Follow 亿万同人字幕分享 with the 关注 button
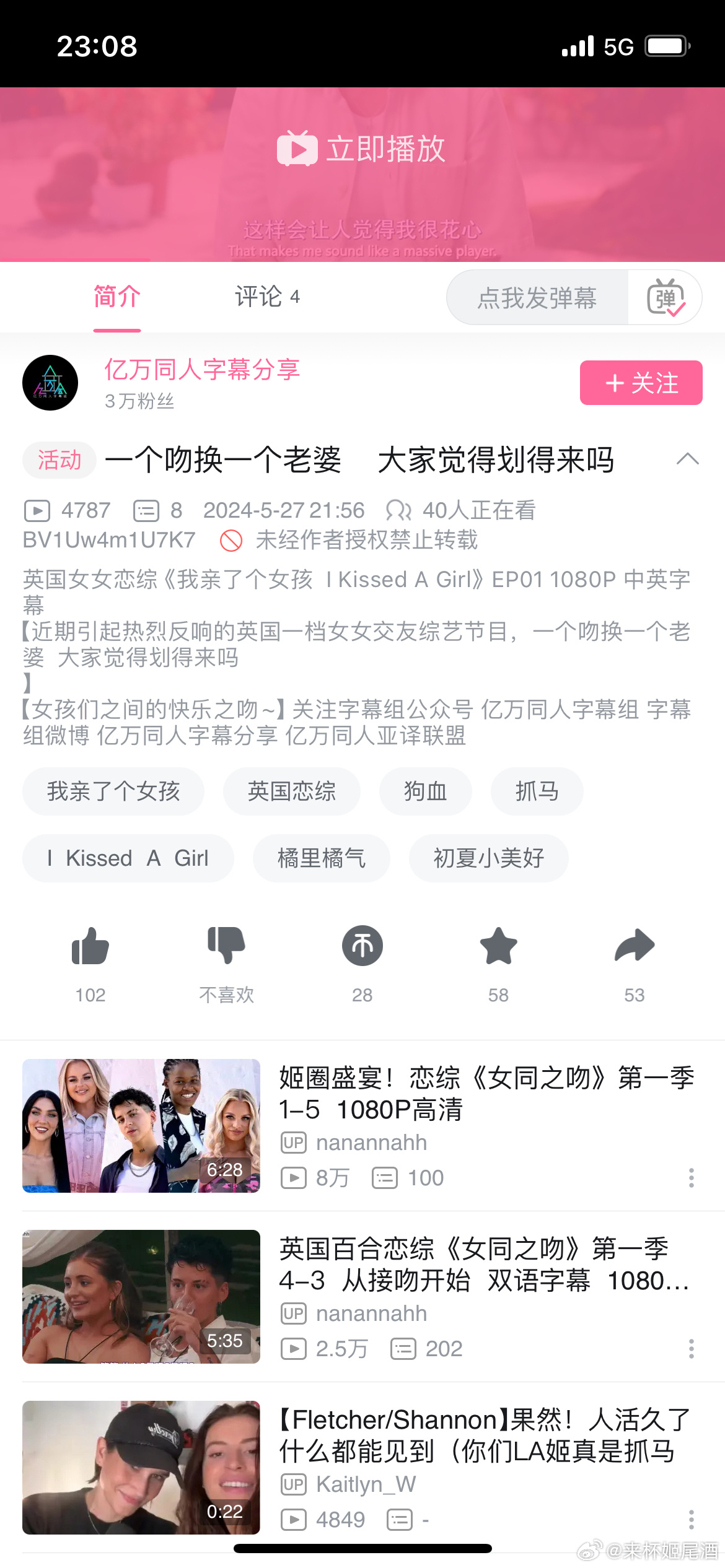Screen dimensions: 725x1568 641,383
